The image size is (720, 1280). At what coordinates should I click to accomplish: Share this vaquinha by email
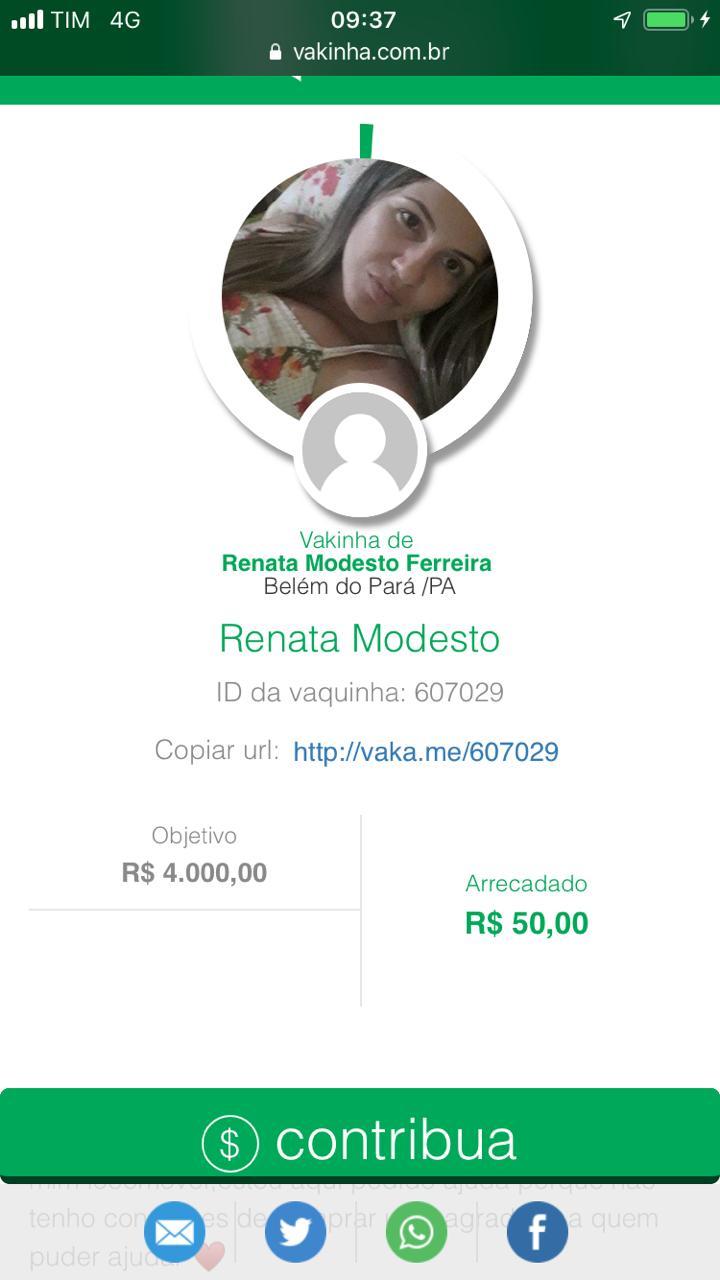click(x=174, y=1232)
